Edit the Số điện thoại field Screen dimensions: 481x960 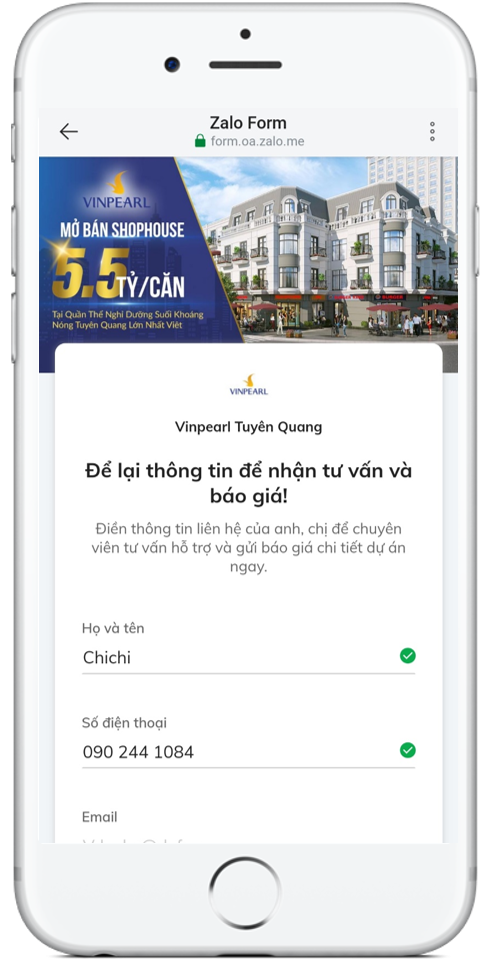click(248, 752)
